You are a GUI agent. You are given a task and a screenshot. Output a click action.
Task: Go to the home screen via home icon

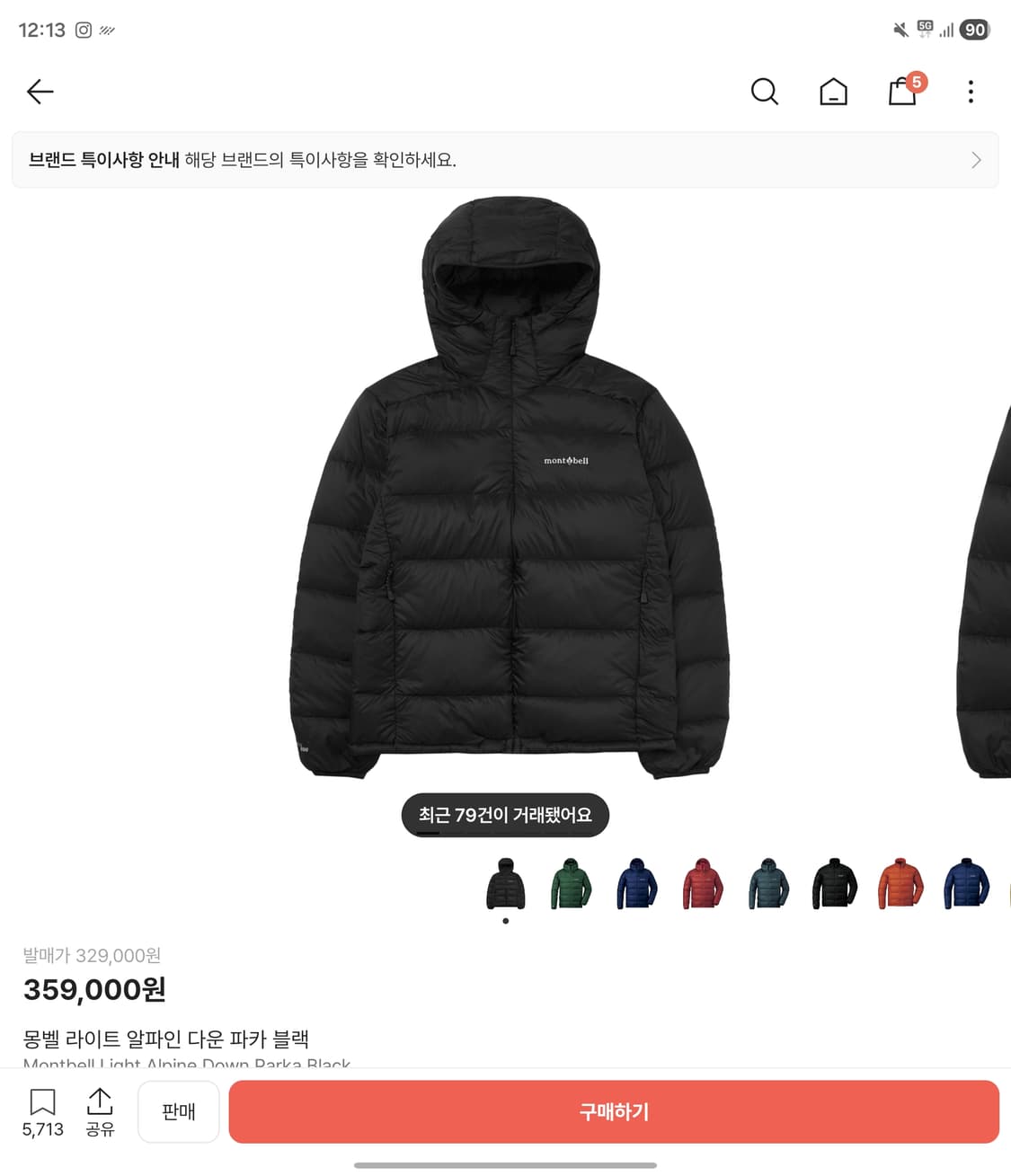(x=834, y=92)
